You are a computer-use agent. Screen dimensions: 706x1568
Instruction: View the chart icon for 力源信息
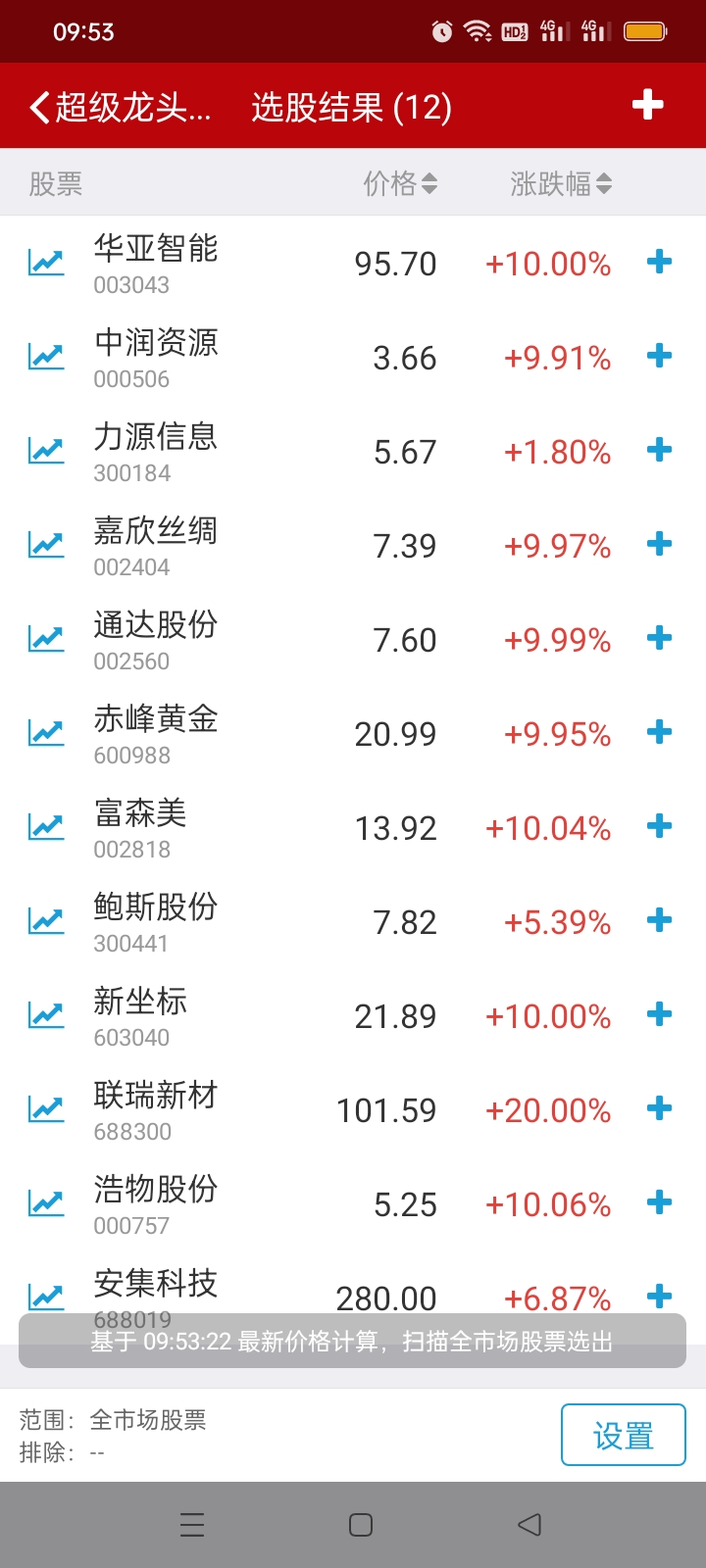point(46,450)
